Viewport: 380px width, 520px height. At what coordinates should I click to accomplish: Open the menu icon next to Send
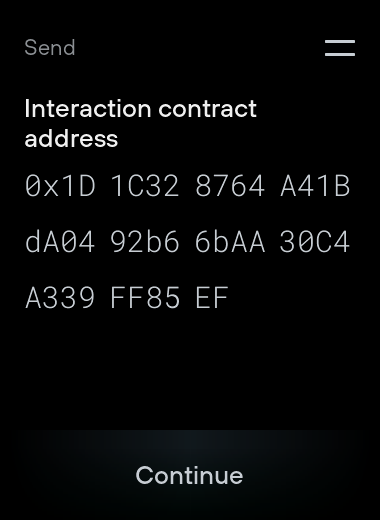click(340, 48)
